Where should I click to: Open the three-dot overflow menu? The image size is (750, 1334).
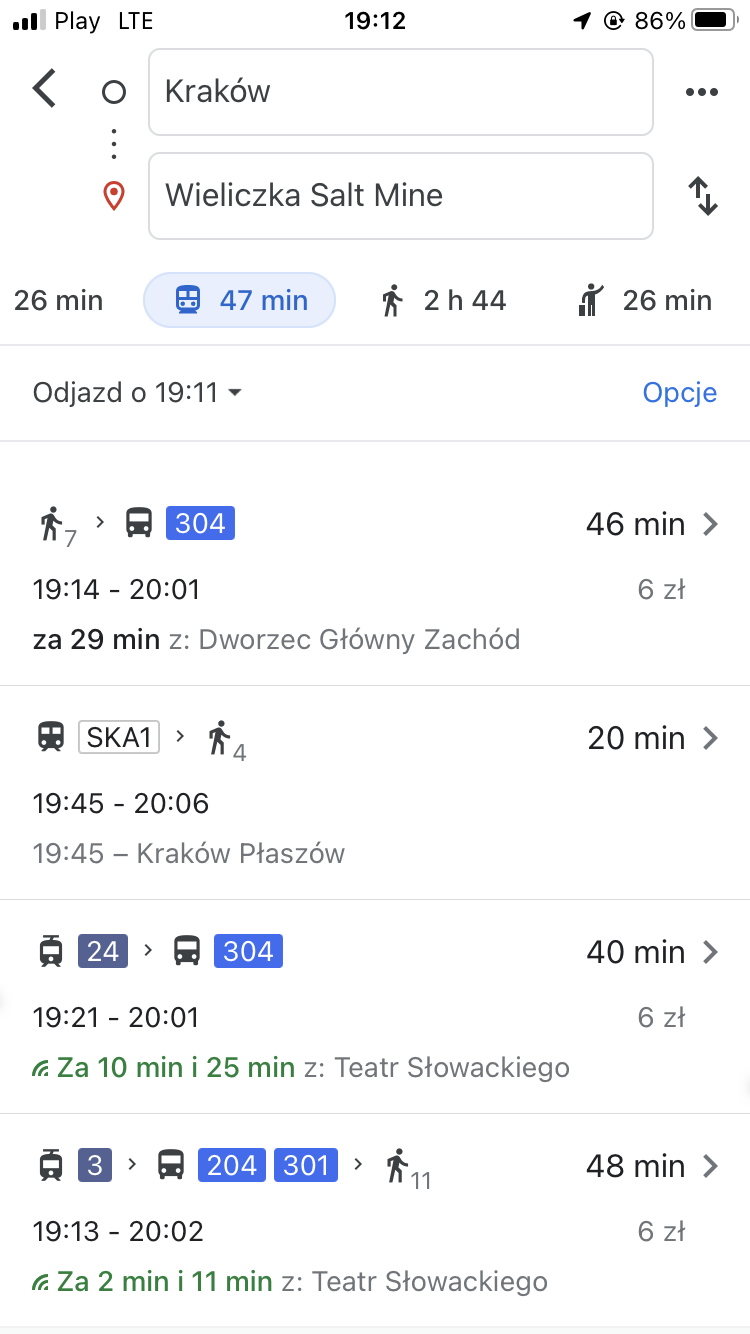click(x=702, y=92)
